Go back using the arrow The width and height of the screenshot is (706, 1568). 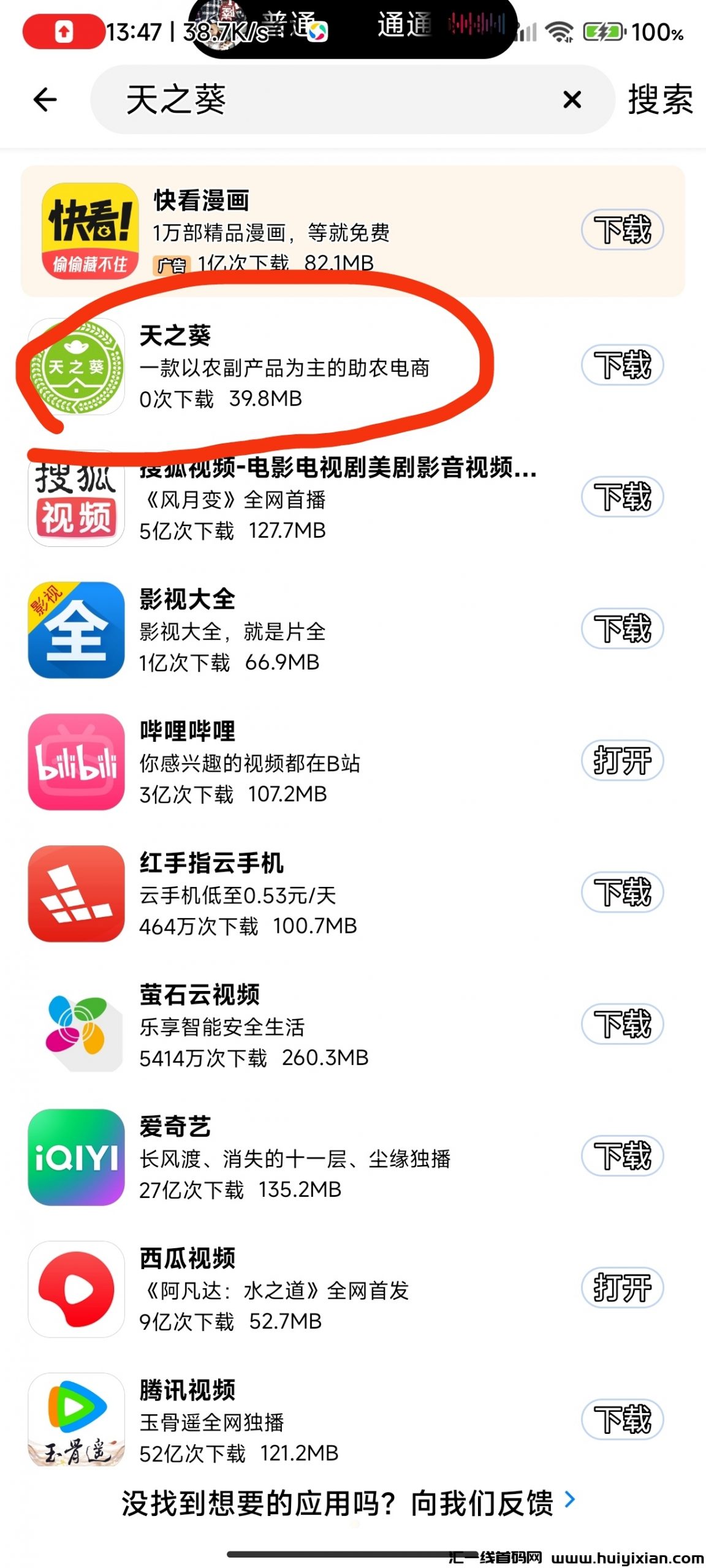click(45, 99)
